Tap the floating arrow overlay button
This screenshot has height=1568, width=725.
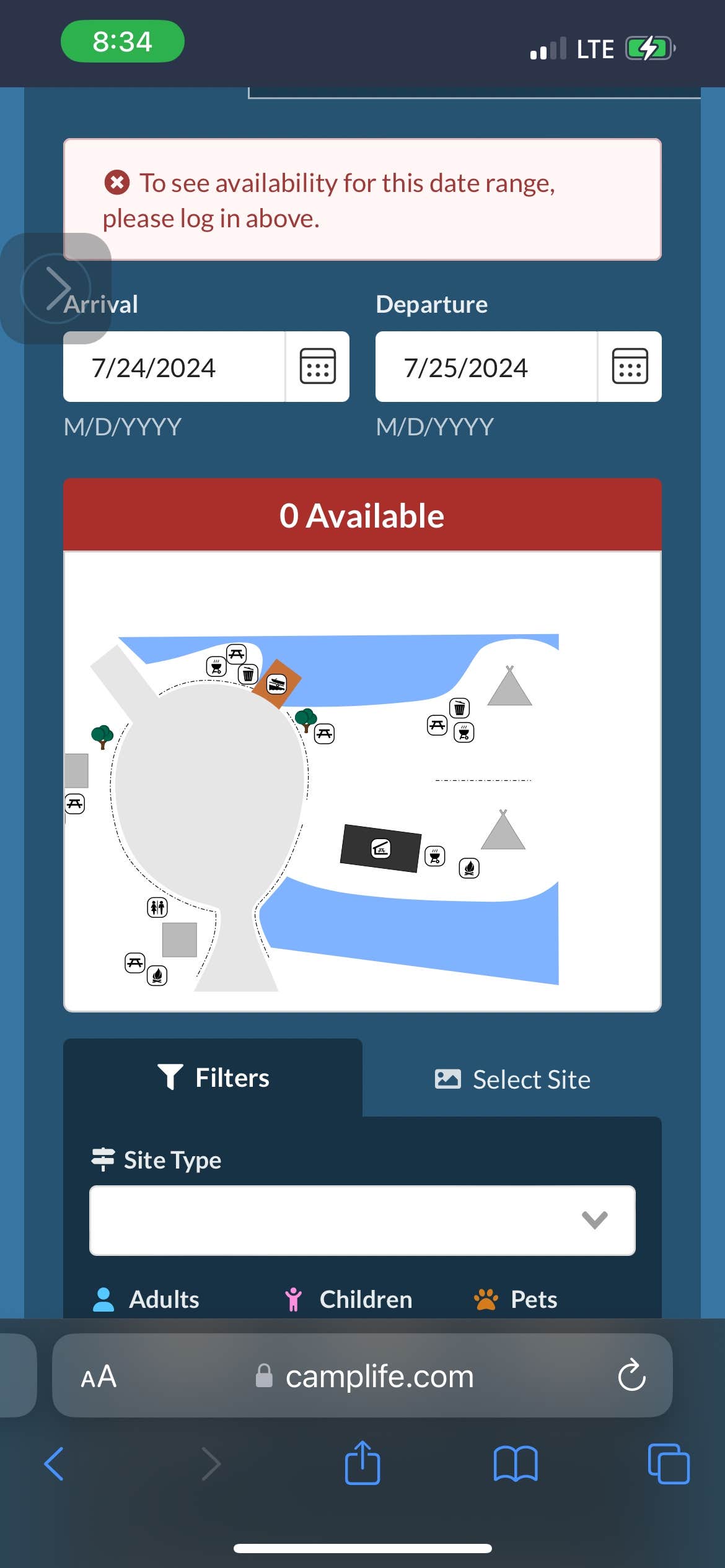(56, 289)
